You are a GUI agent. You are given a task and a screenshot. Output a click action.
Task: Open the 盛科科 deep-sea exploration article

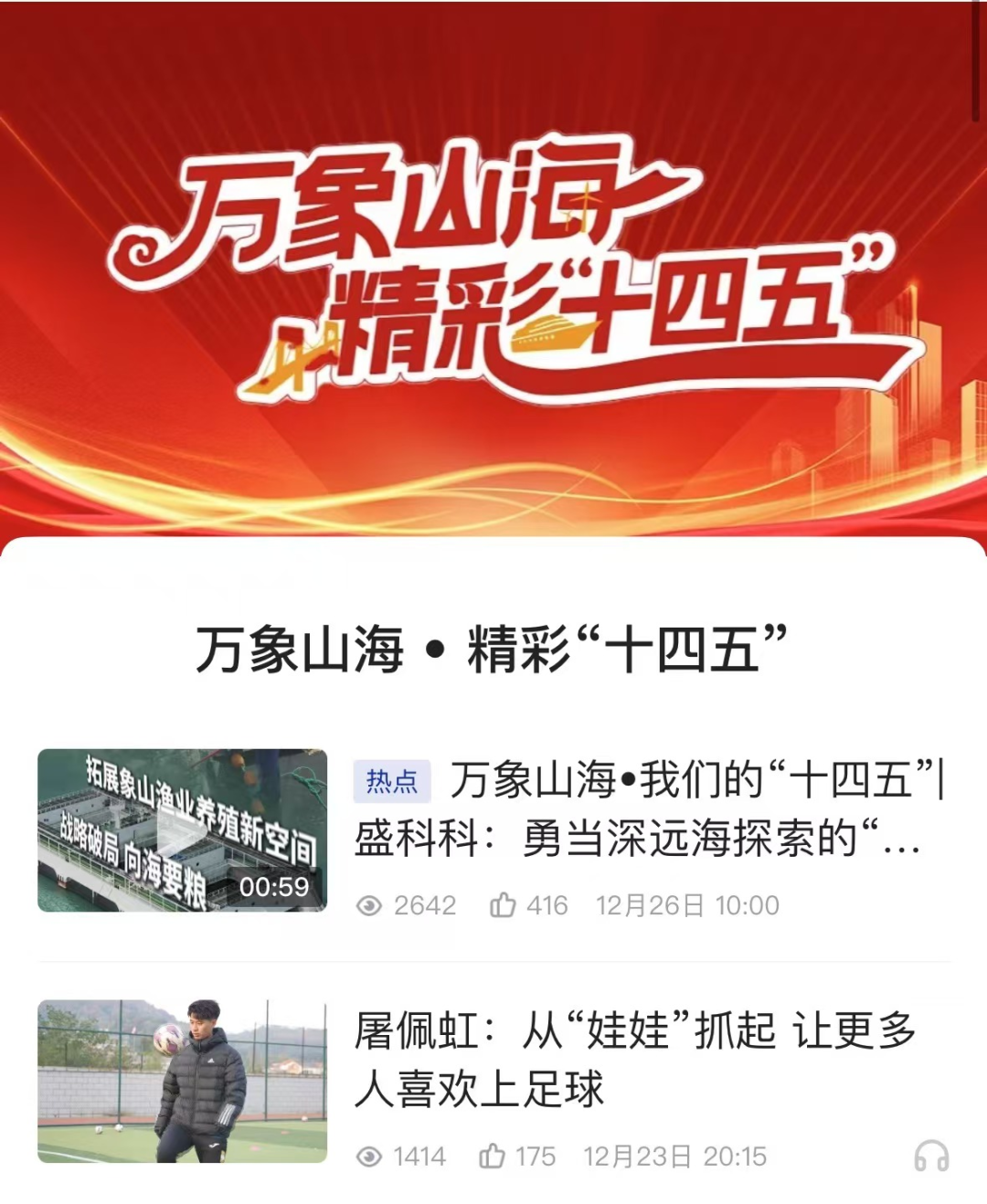coord(649,808)
